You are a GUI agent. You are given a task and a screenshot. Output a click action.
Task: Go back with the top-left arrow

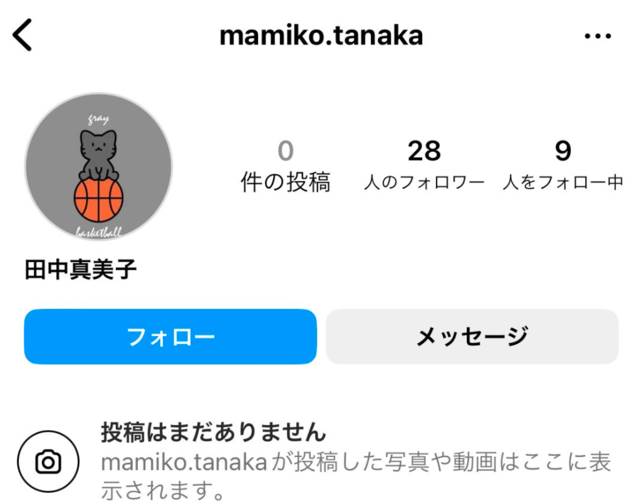[24, 36]
